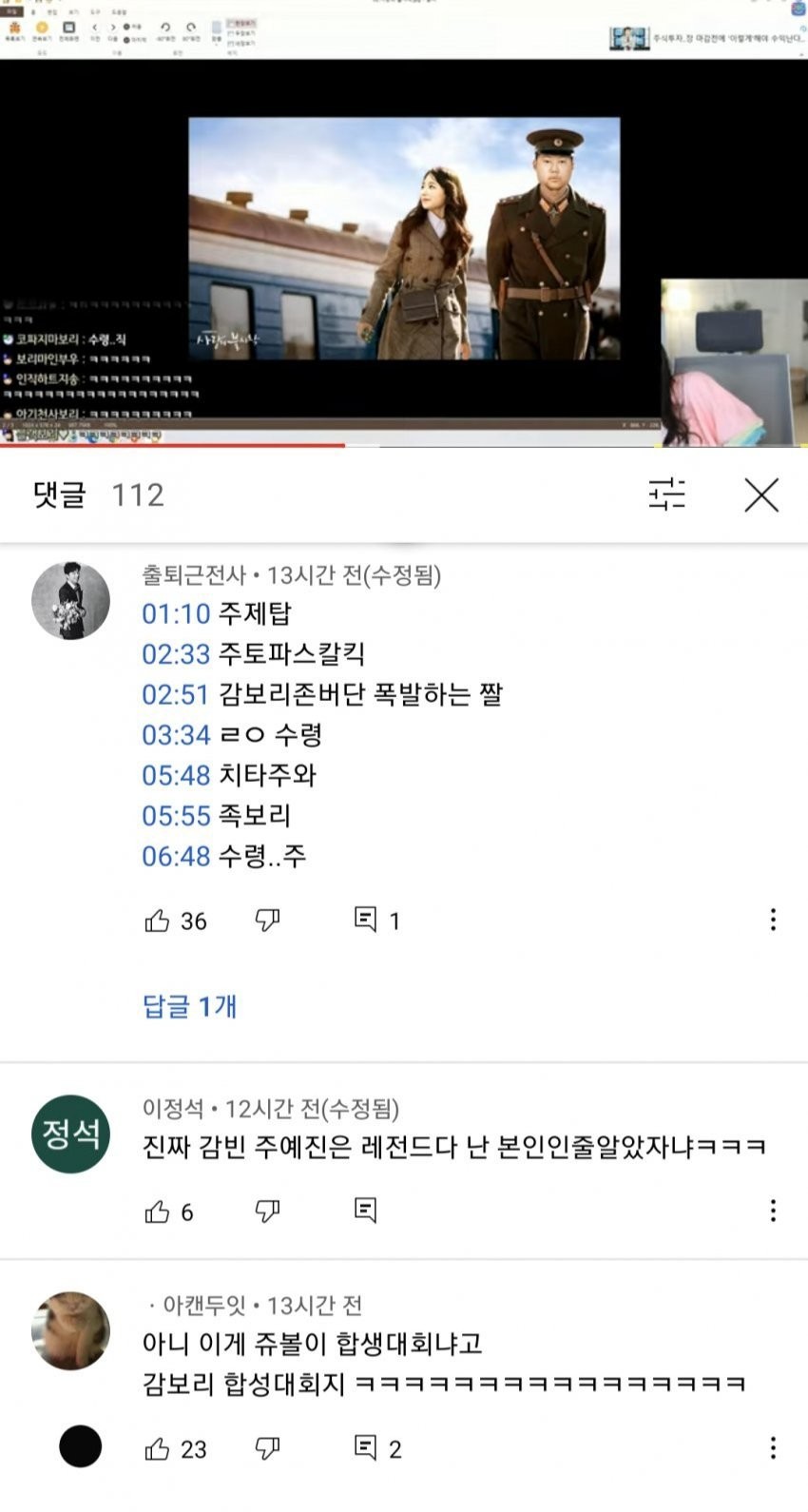Open overflow menu on 이정석's comment
The width and height of the screenshot is (808, 1512).
pyautogui.click(x=773, y=1211)
